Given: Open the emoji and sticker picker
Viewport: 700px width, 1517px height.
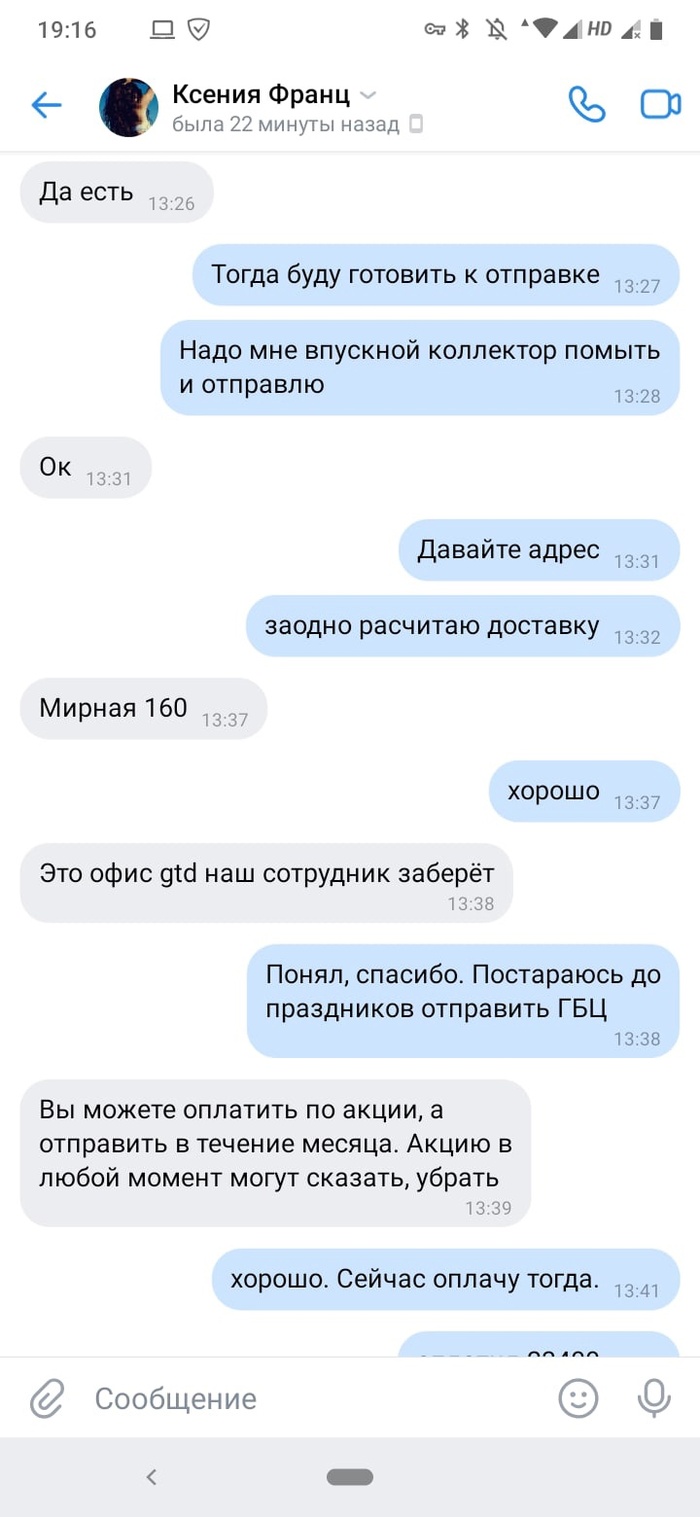Looking at the screenshot, I should [x=578, y=1397].
